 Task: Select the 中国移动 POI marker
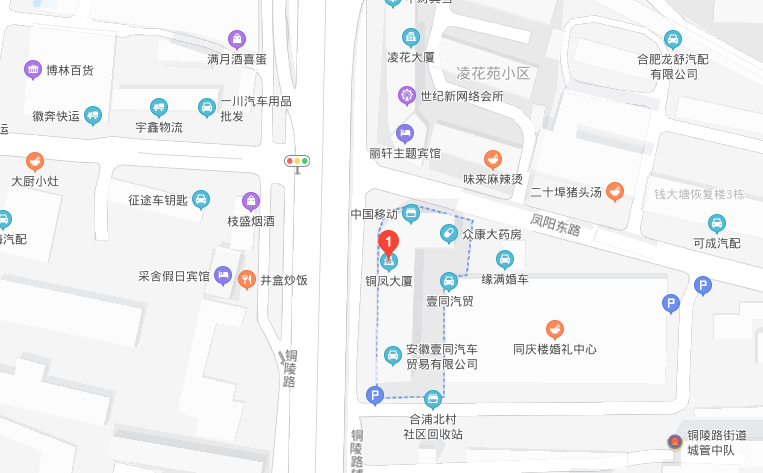pos(409,213)
